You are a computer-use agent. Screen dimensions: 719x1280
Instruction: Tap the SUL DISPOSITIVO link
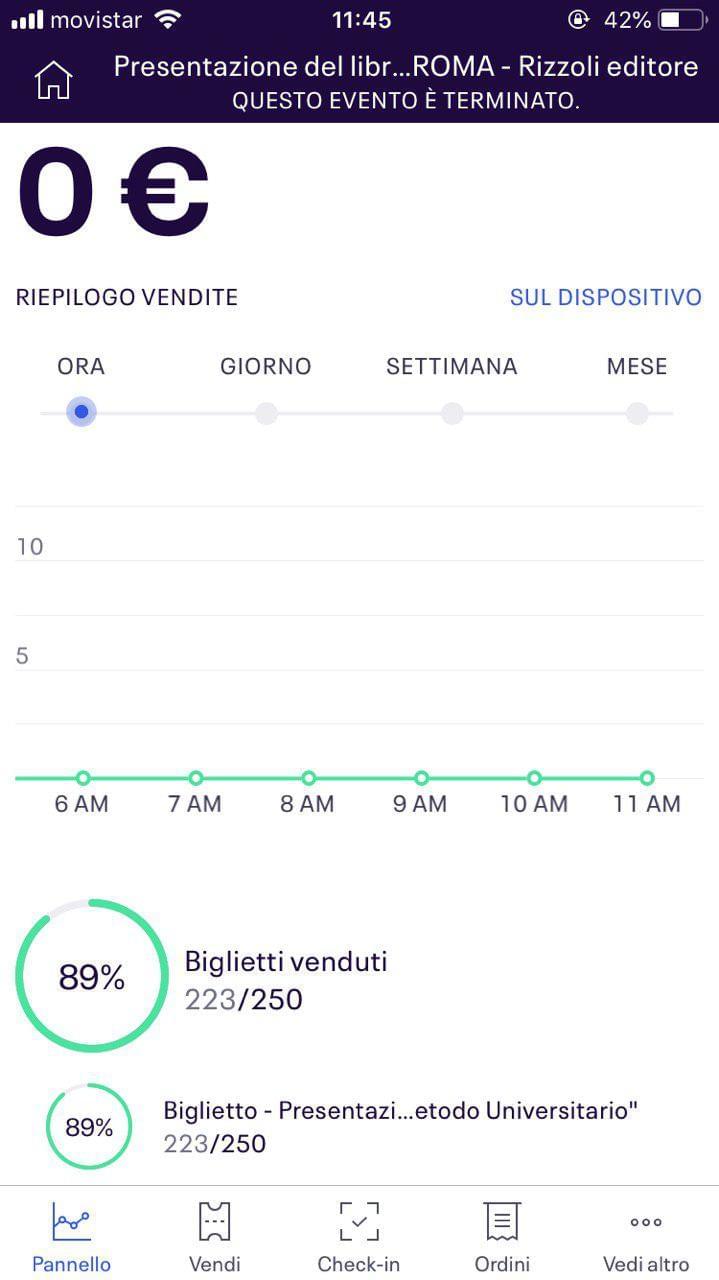click(x=605, y=297)
